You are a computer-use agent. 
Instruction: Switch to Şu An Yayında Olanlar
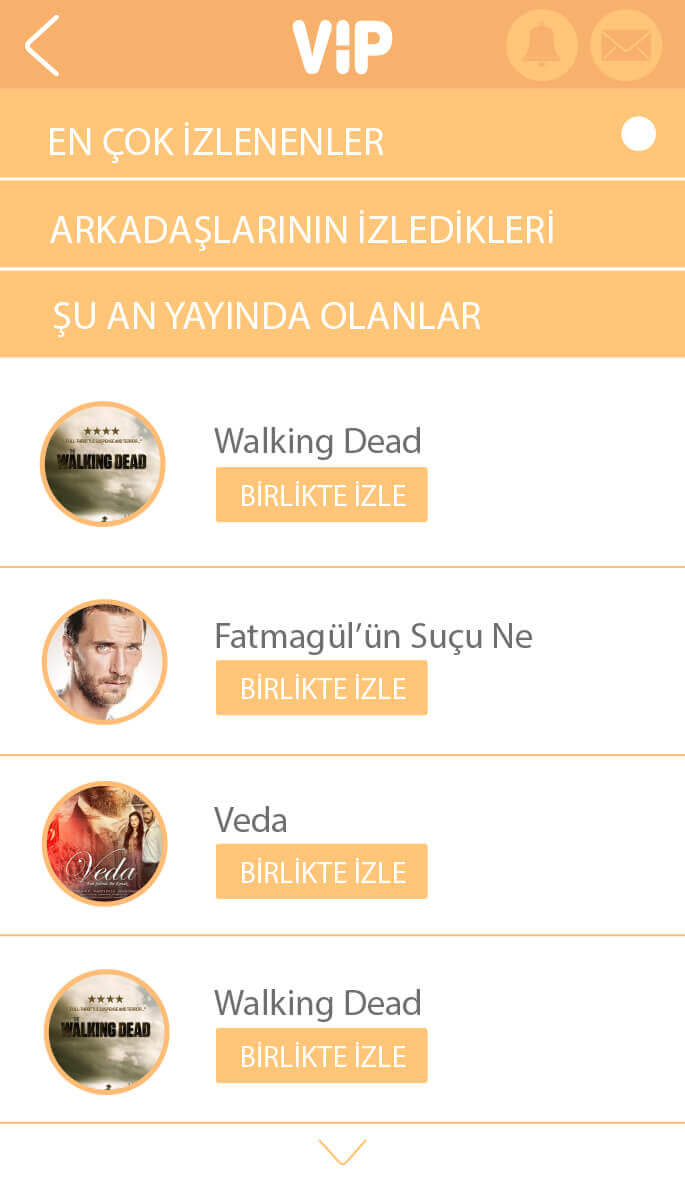click(266, 316)
